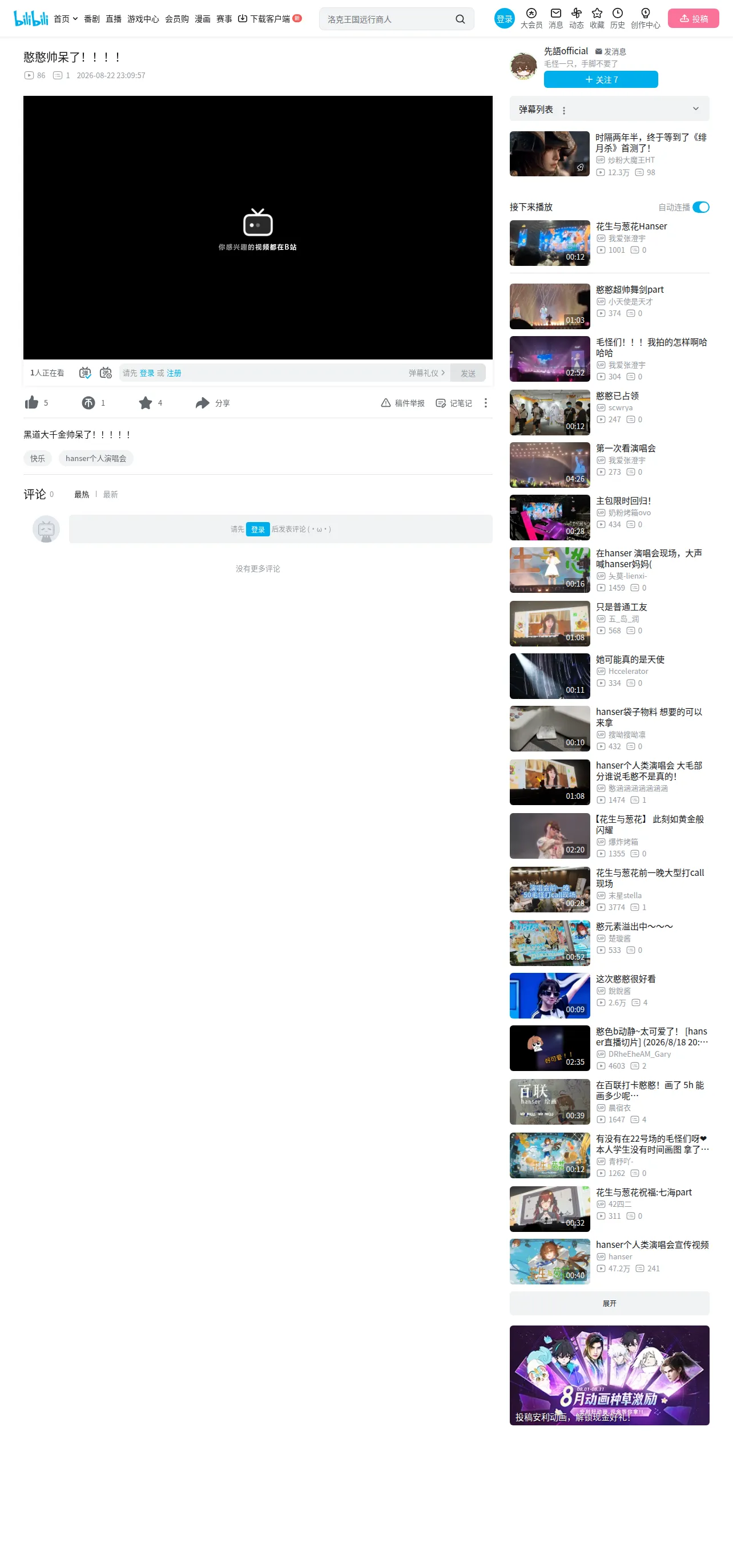The image size is (733, 1568).
Task: Report the video via 稿件举报
Action: click(402, 403)
